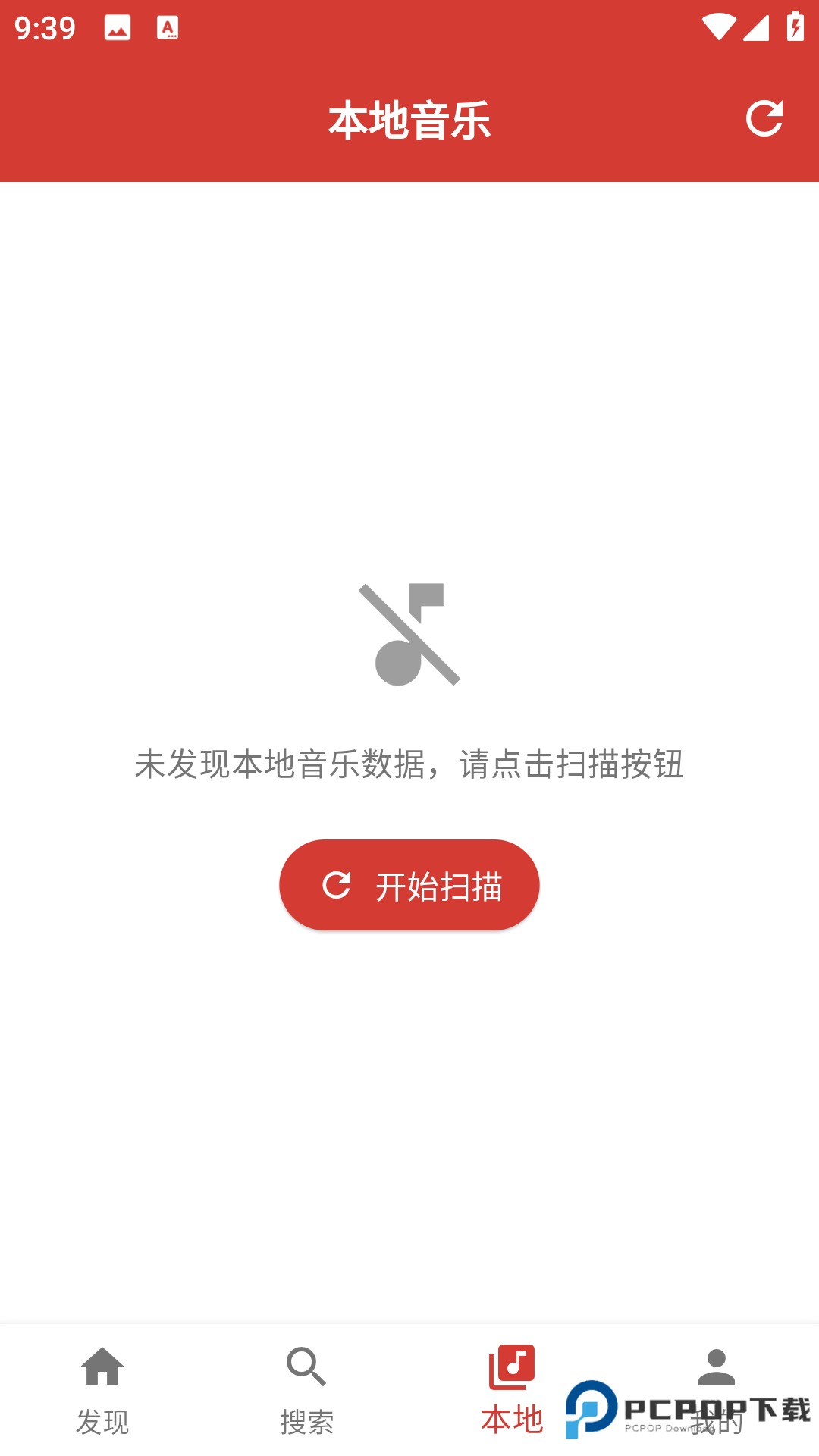Viewport: 819px width, 1456px height.
Task: Tap the letter notification icon in status bar
Action: click(x=168, y=27)
